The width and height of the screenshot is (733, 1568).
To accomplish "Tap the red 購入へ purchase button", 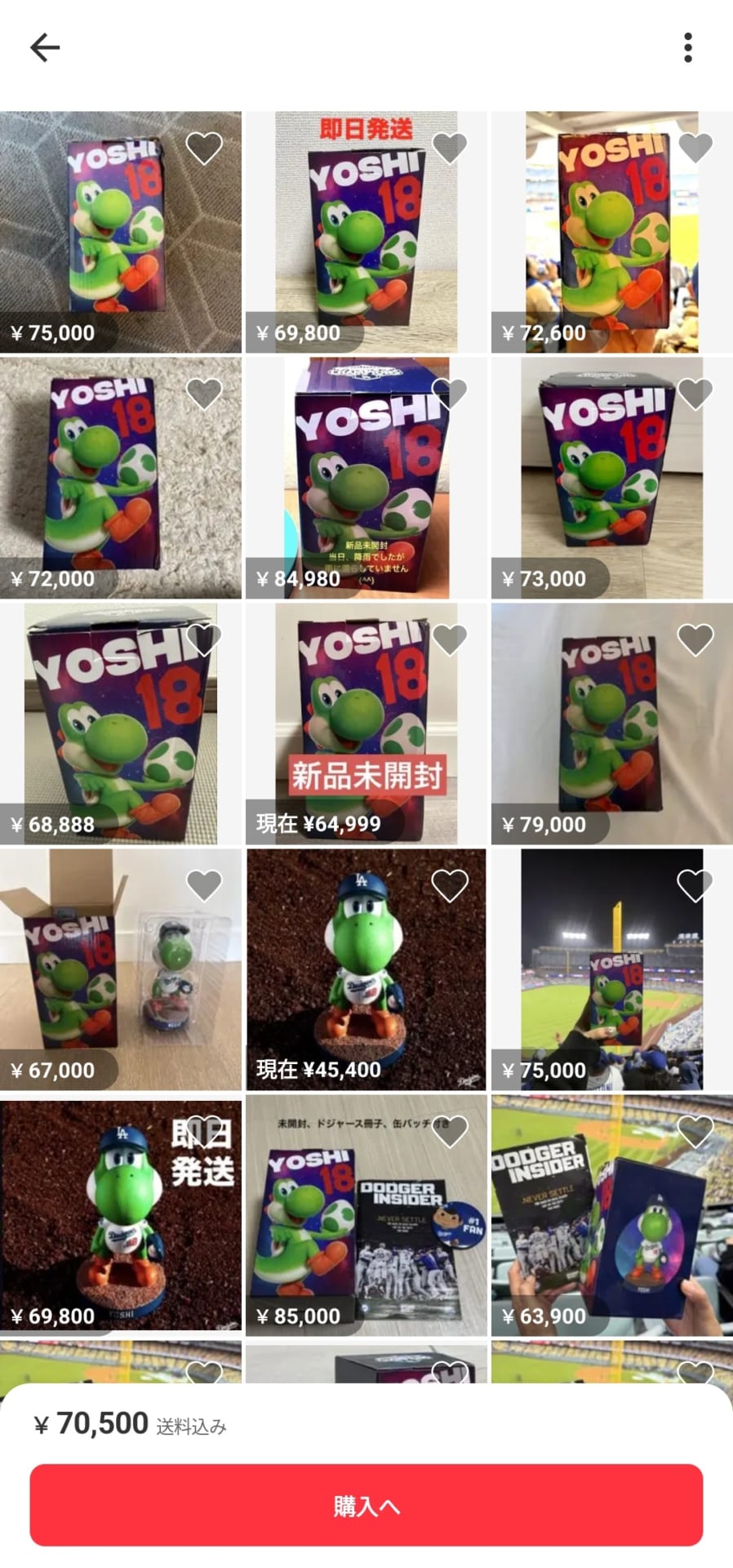I will coord(366,1505).
